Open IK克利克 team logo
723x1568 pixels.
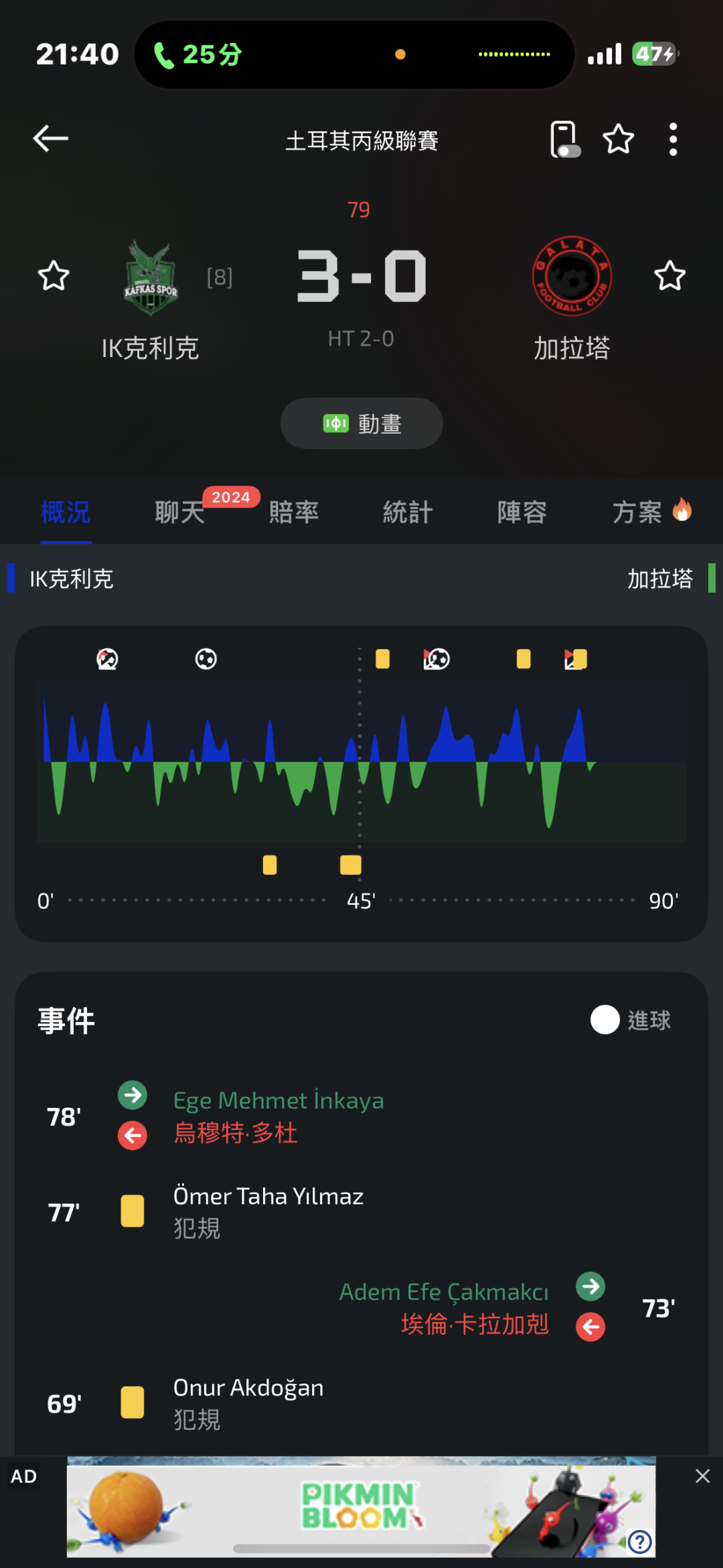pos(151,278)
